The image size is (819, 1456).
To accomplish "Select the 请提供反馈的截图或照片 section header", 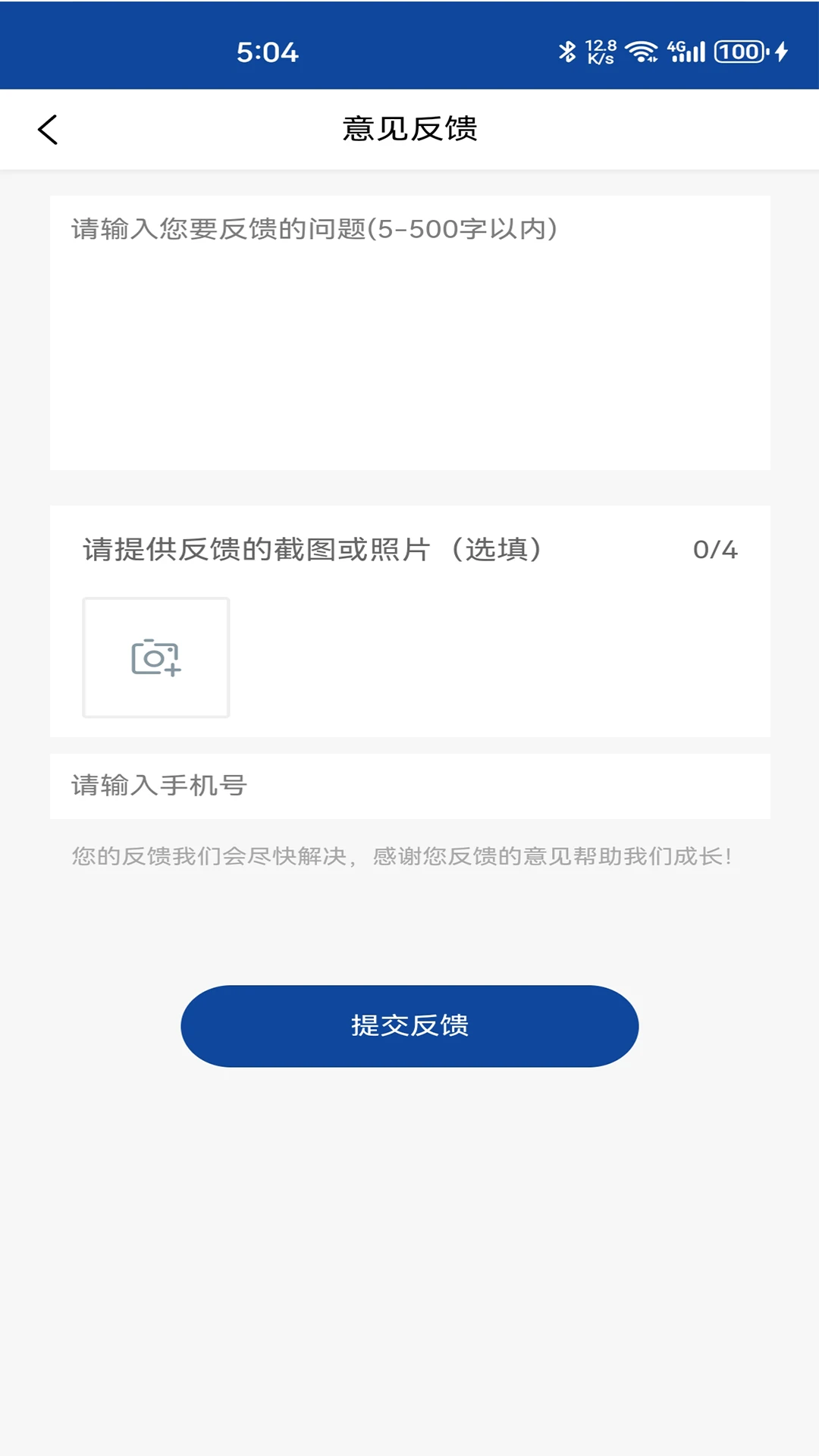I will (312, 548).
